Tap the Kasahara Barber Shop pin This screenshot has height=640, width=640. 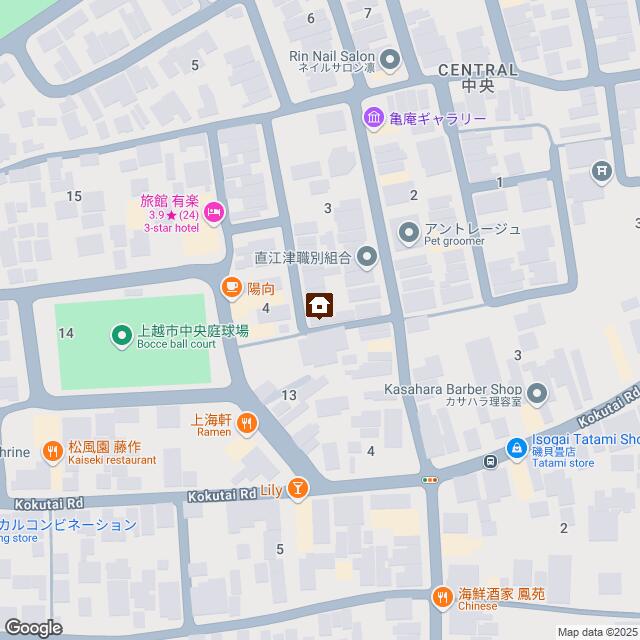click(x=538, y=392)
